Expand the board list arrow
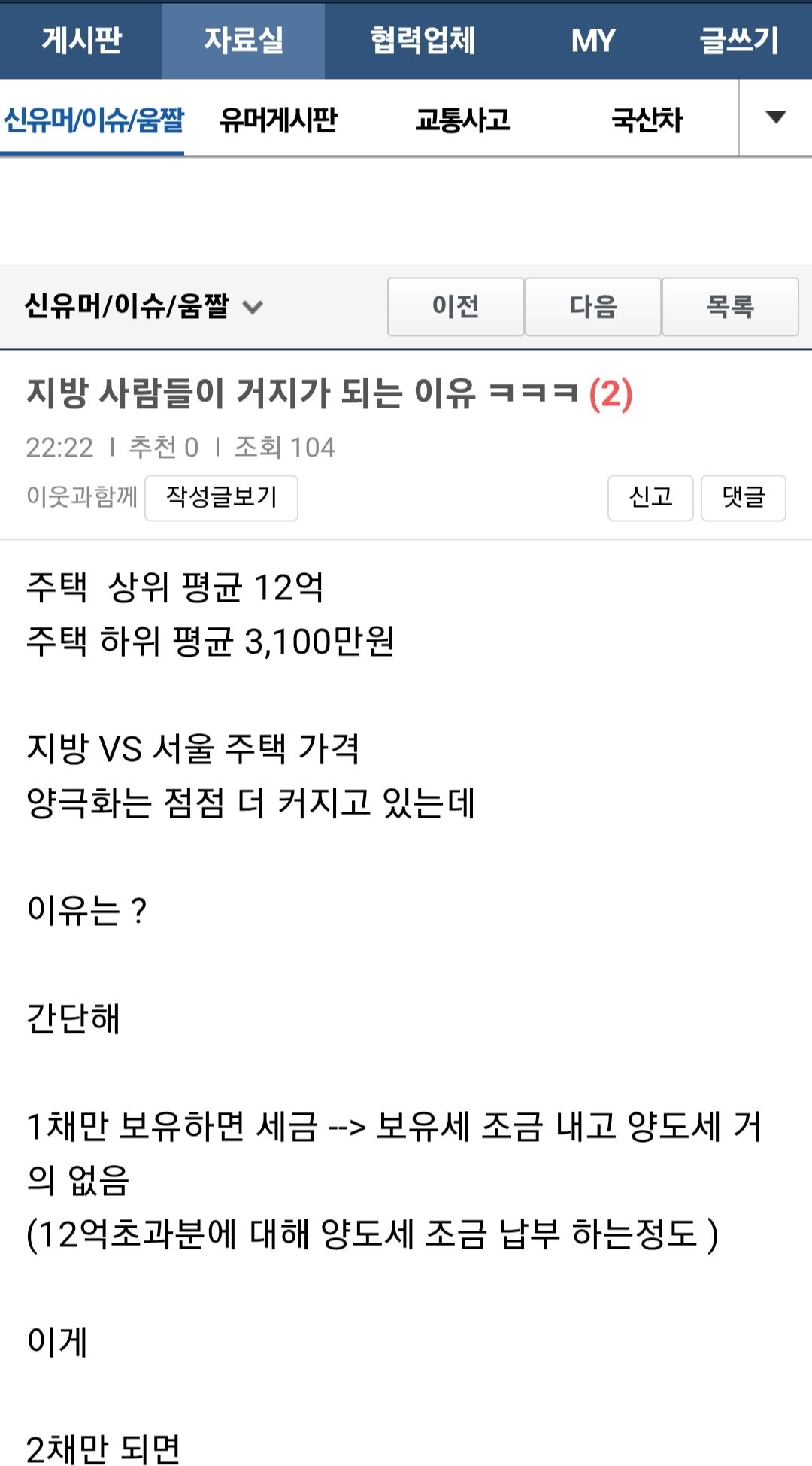Image resolution: width=812 pixels, height=1466 pixels. pos(775,118)
